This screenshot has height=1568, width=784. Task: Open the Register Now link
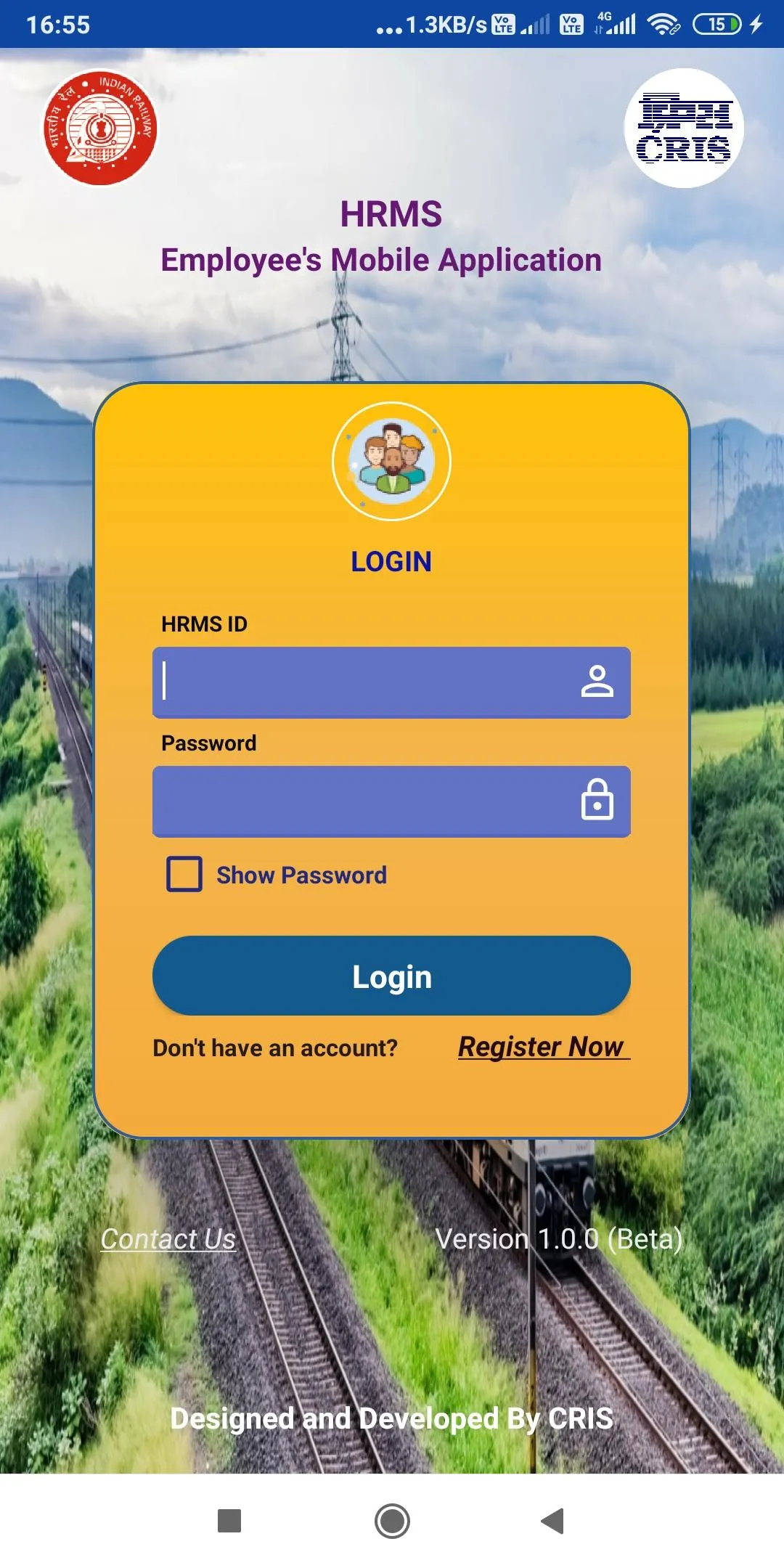click(542, 1047)
